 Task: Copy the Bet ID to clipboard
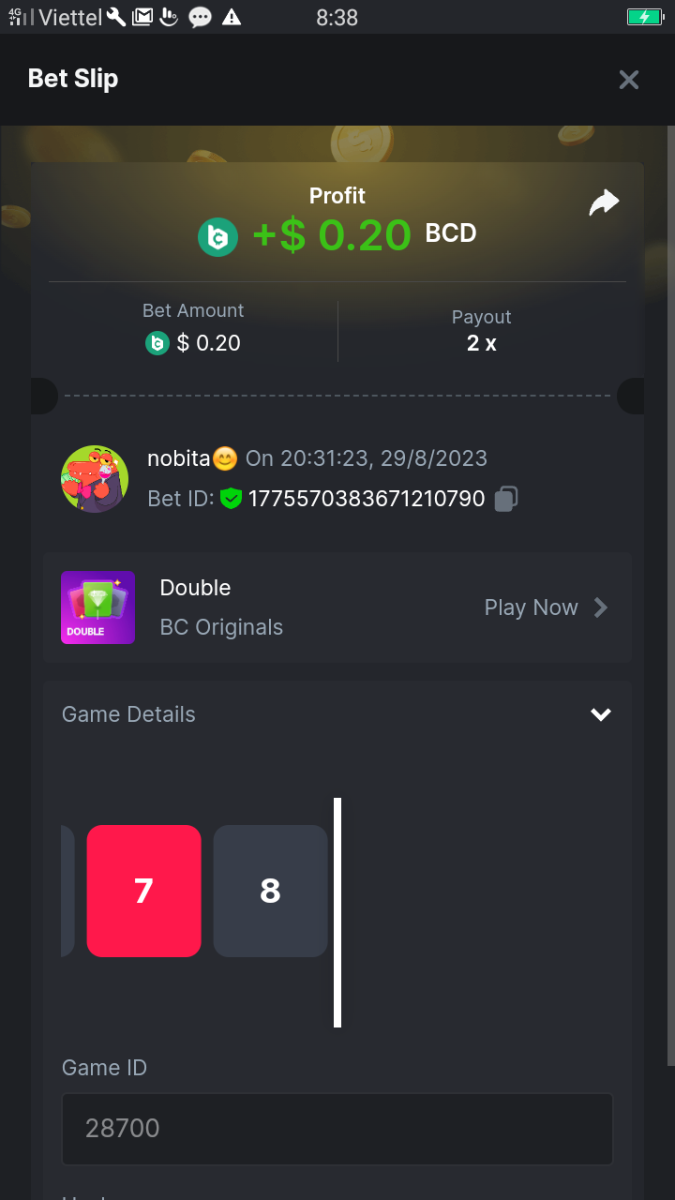coord(507,498)
